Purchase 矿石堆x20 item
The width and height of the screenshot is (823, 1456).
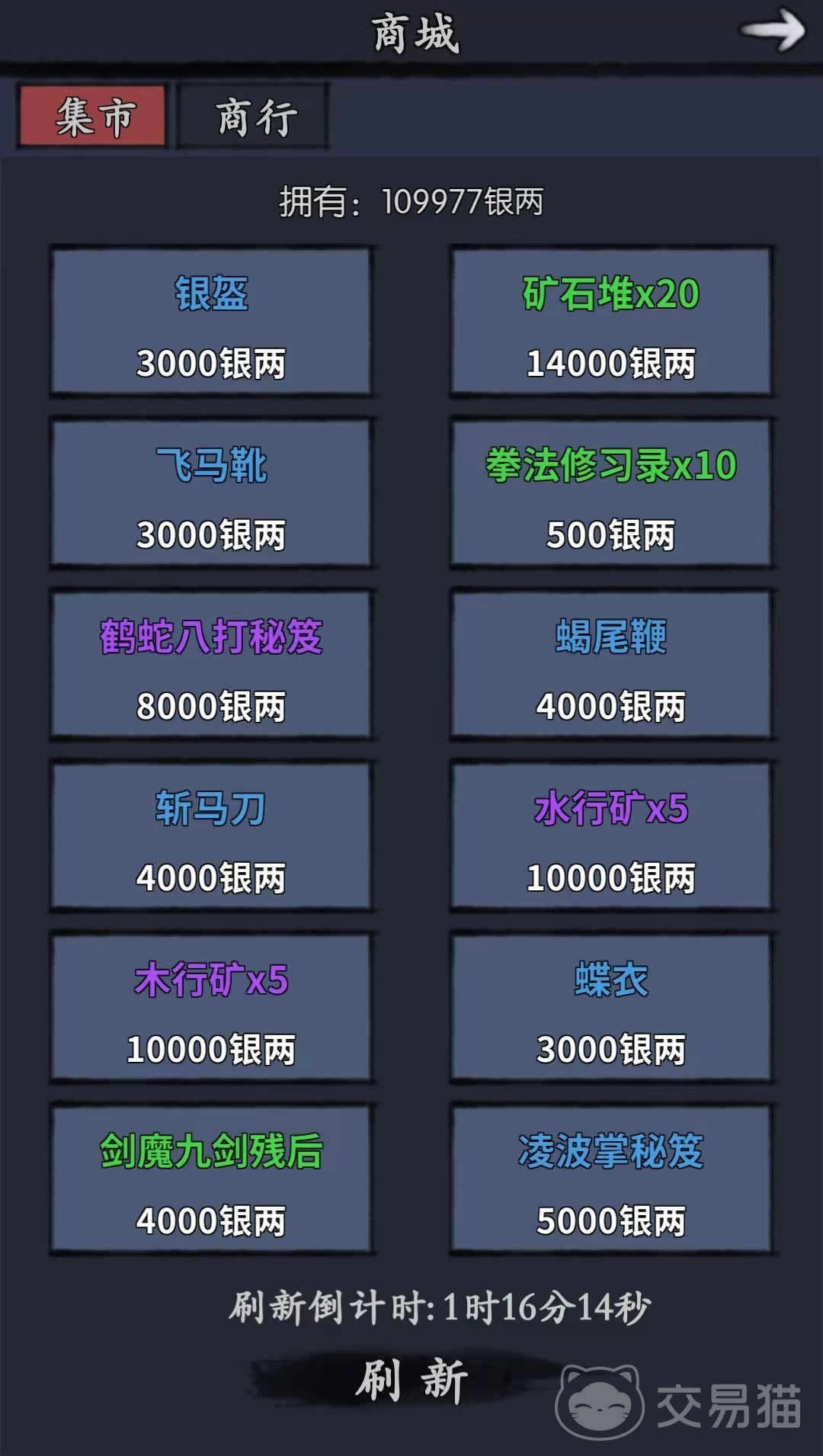click(610, 321)
